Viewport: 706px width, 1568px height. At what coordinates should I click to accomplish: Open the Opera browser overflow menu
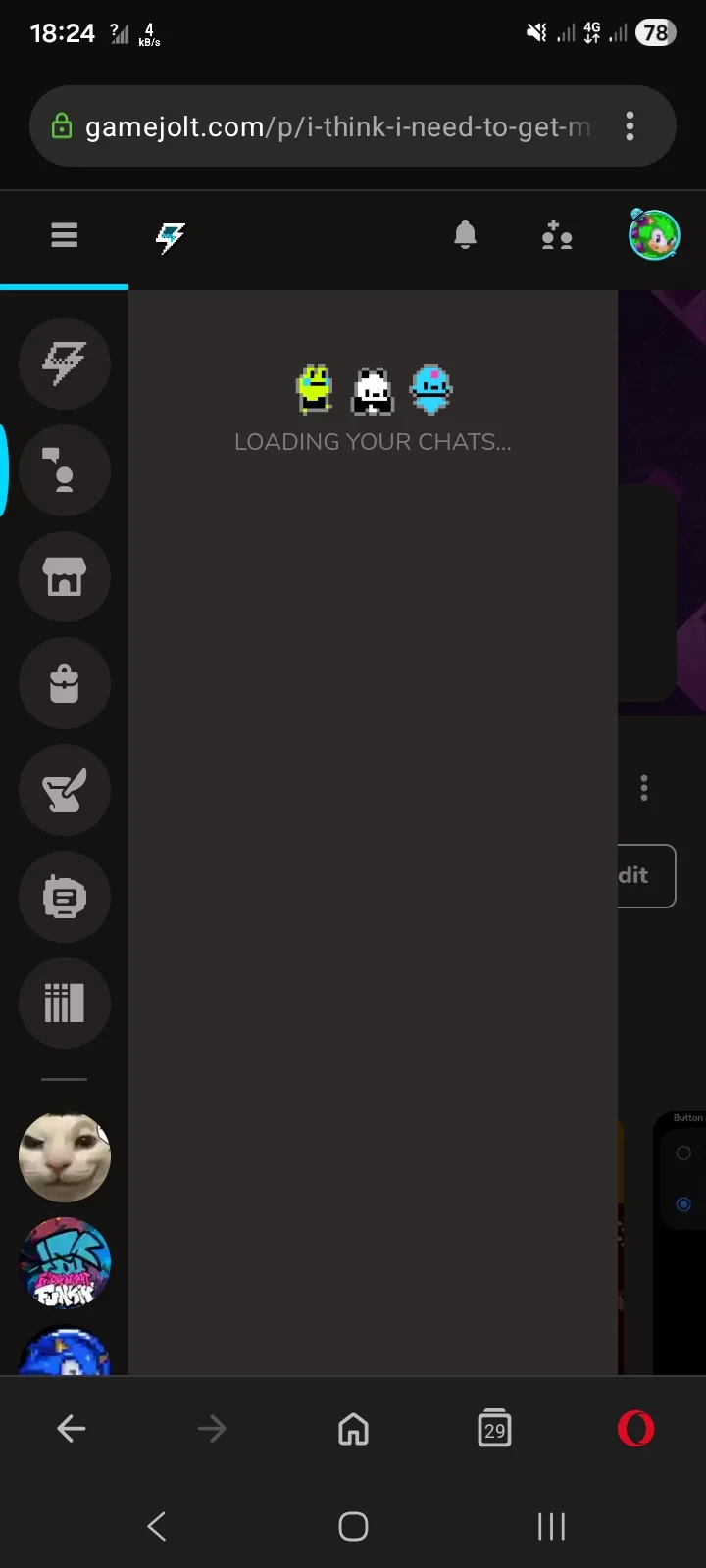click(630, 126)
